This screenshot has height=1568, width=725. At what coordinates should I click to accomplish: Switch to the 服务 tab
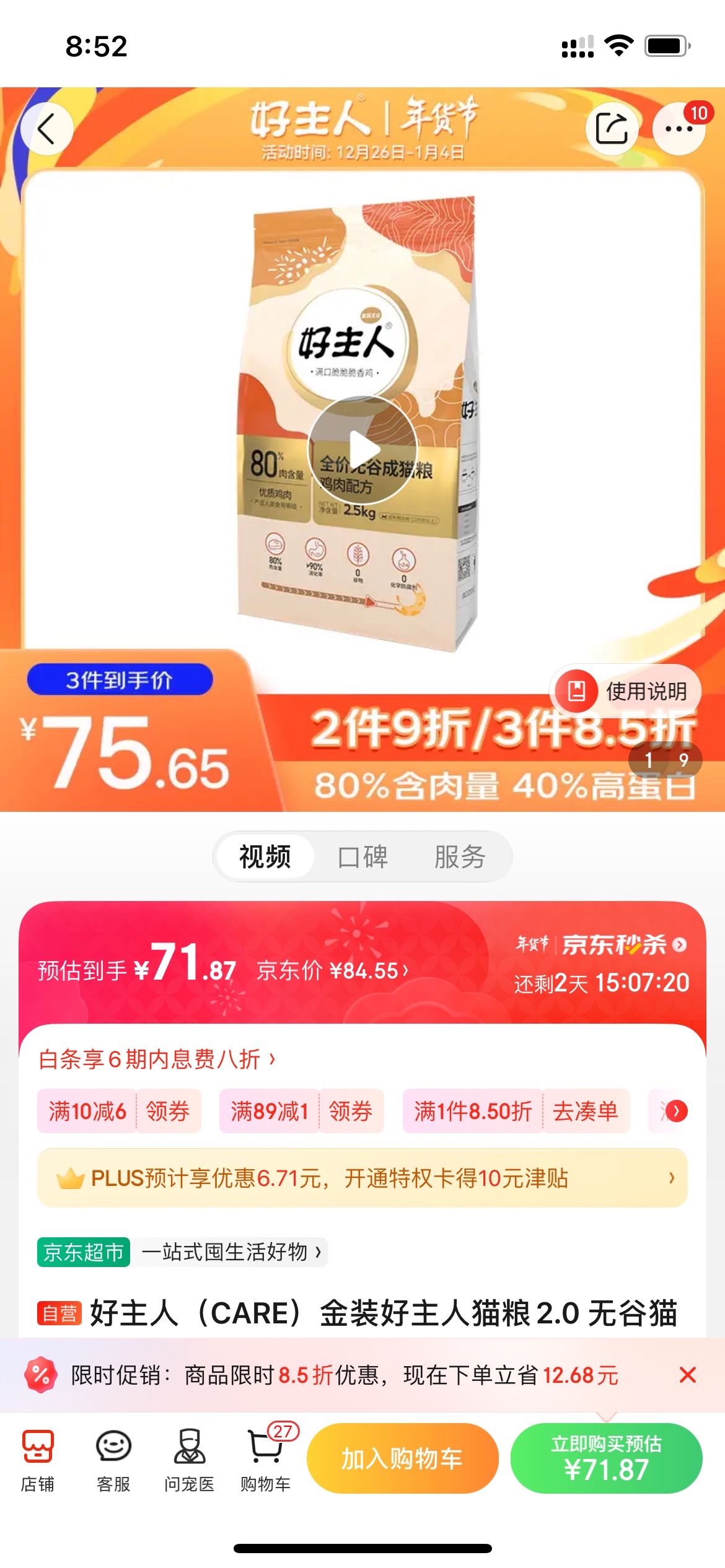tap(460, 857)
